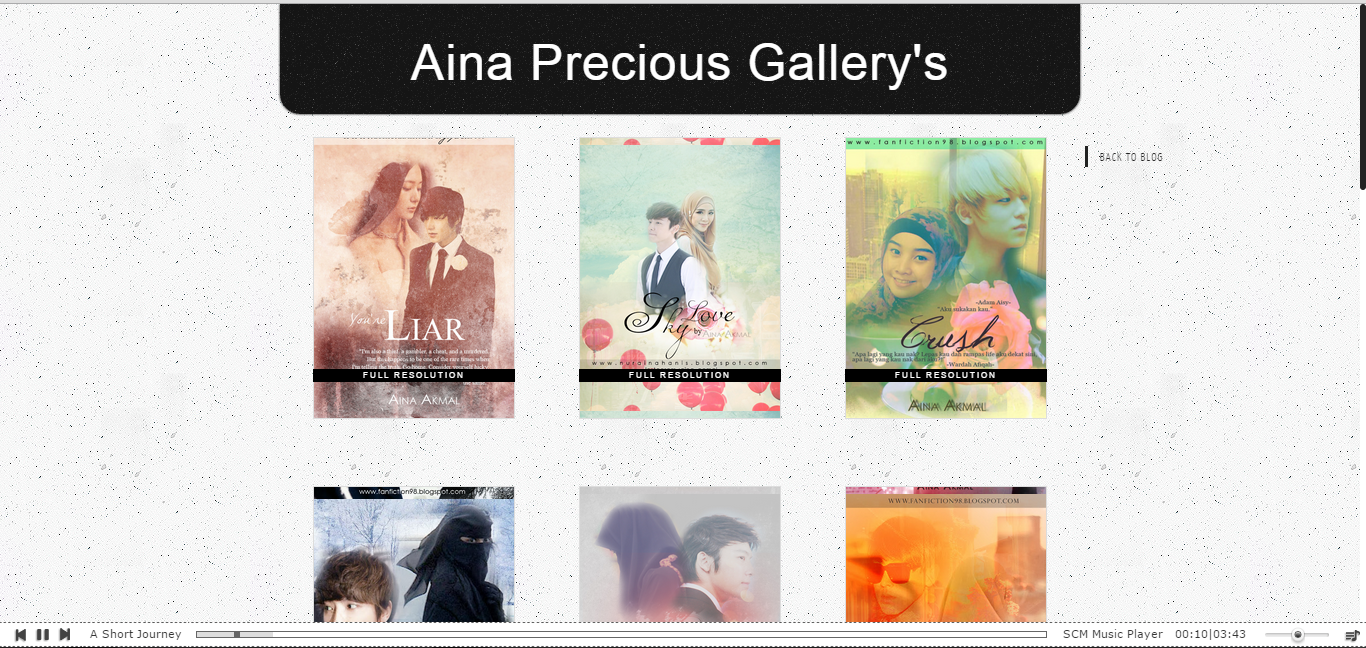The image size is (1366, 648).
Task: Skip to previous track in music player
Action: [x=21, y=635]
